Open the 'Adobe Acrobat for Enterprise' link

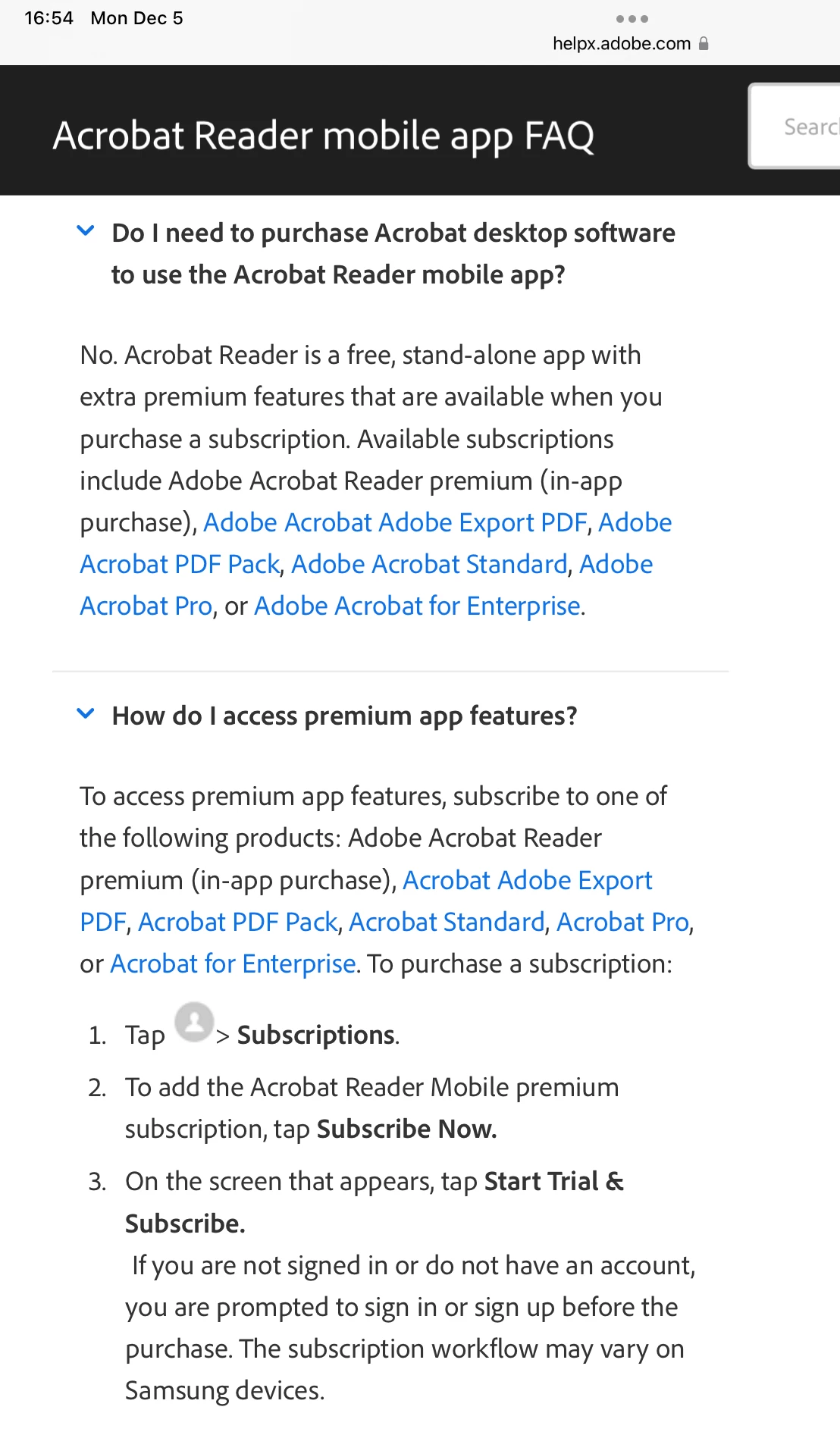click(417, 606)
